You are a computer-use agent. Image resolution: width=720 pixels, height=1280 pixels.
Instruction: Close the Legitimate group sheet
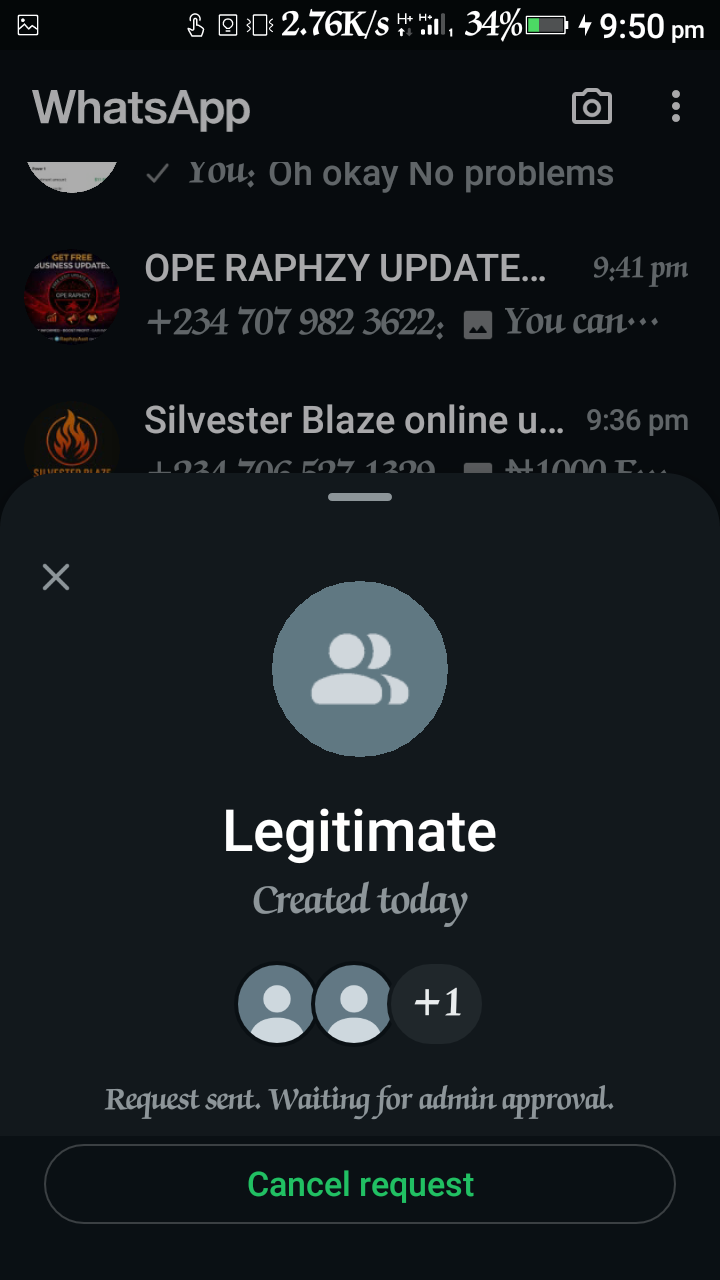click(x=56, y=576)
